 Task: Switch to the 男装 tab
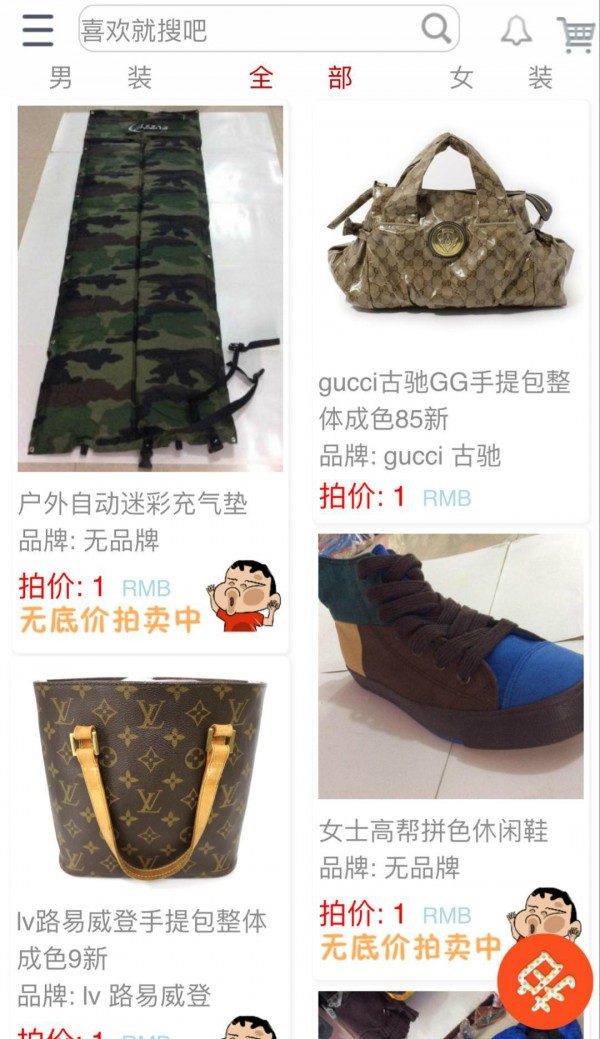[x=100, y=78]
